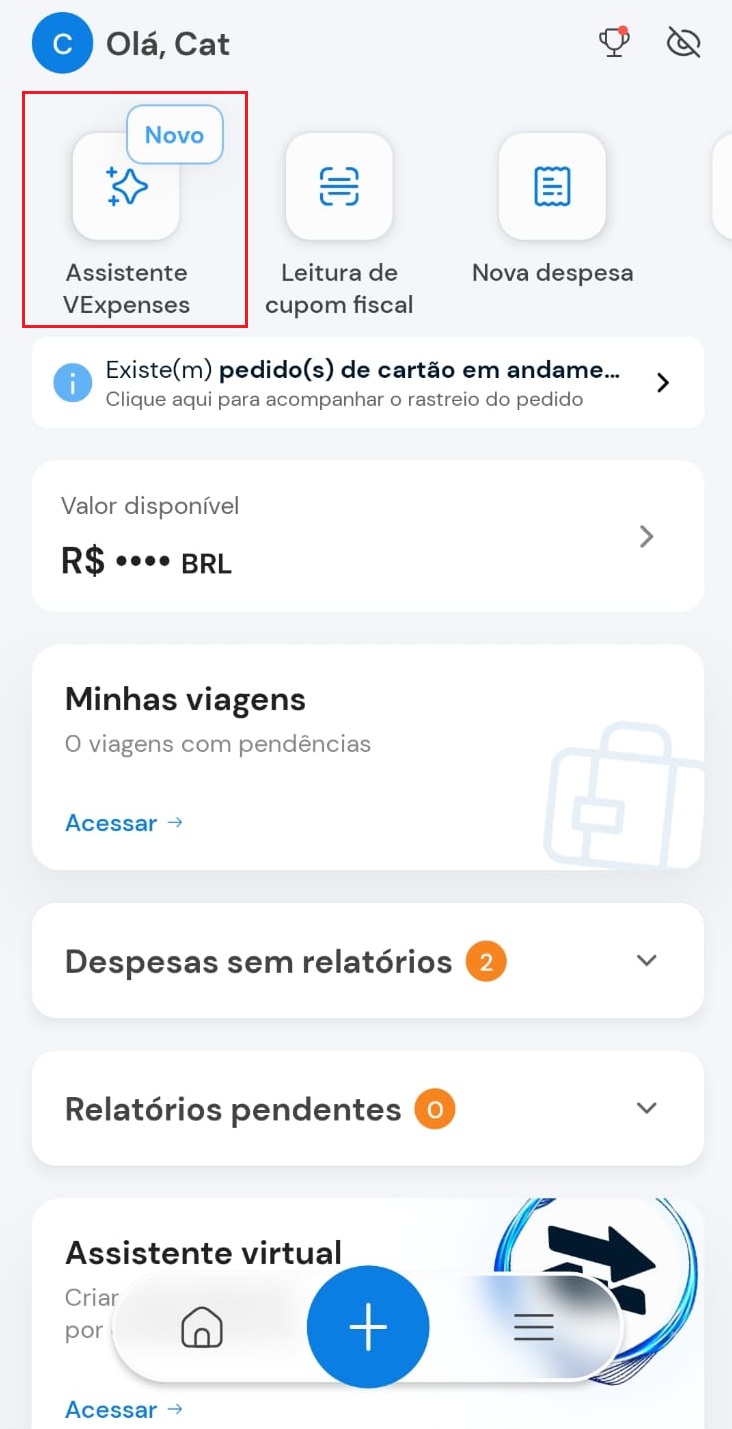732x1429 pixels.
Task: Go to the home tab
Action: (x=202, y=1327)
